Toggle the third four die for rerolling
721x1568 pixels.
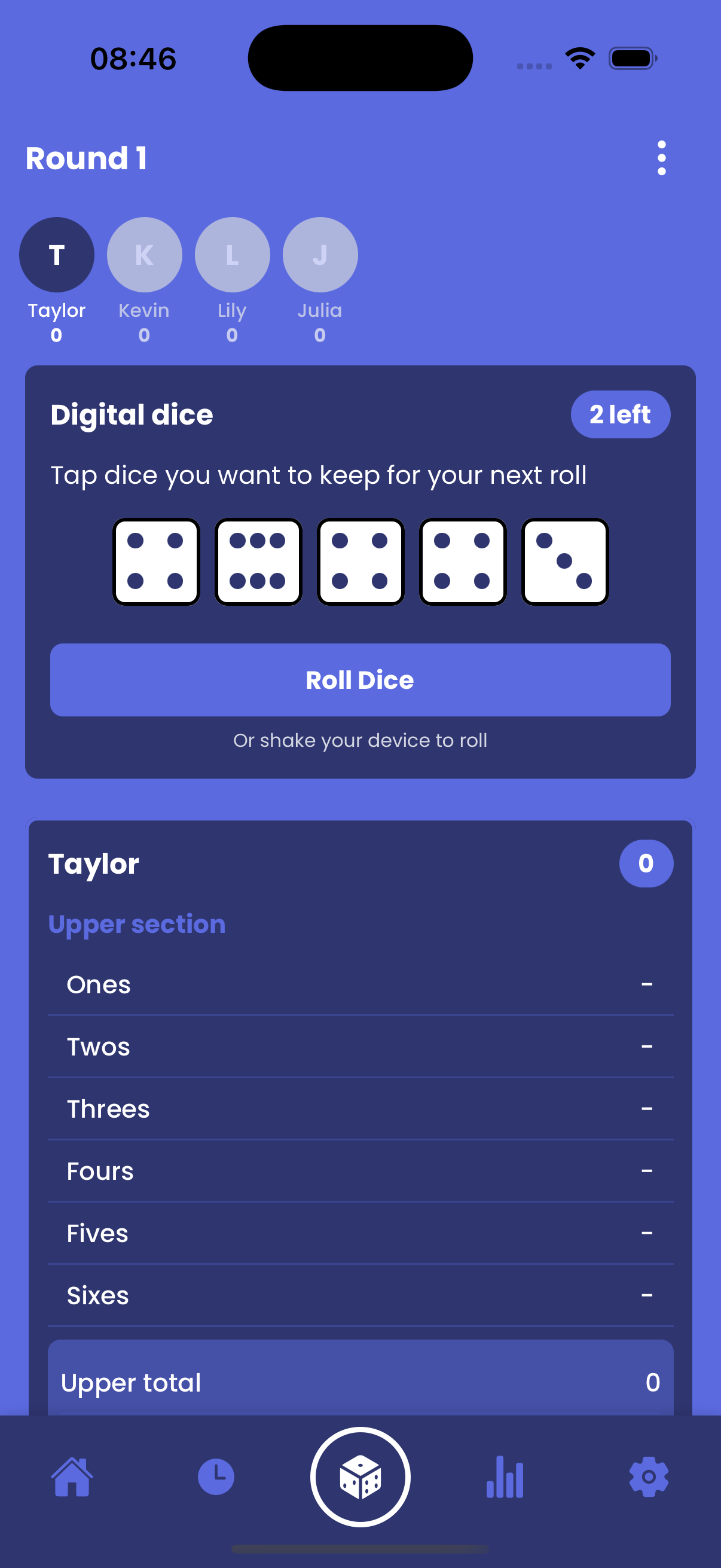[x=463, y=561]
